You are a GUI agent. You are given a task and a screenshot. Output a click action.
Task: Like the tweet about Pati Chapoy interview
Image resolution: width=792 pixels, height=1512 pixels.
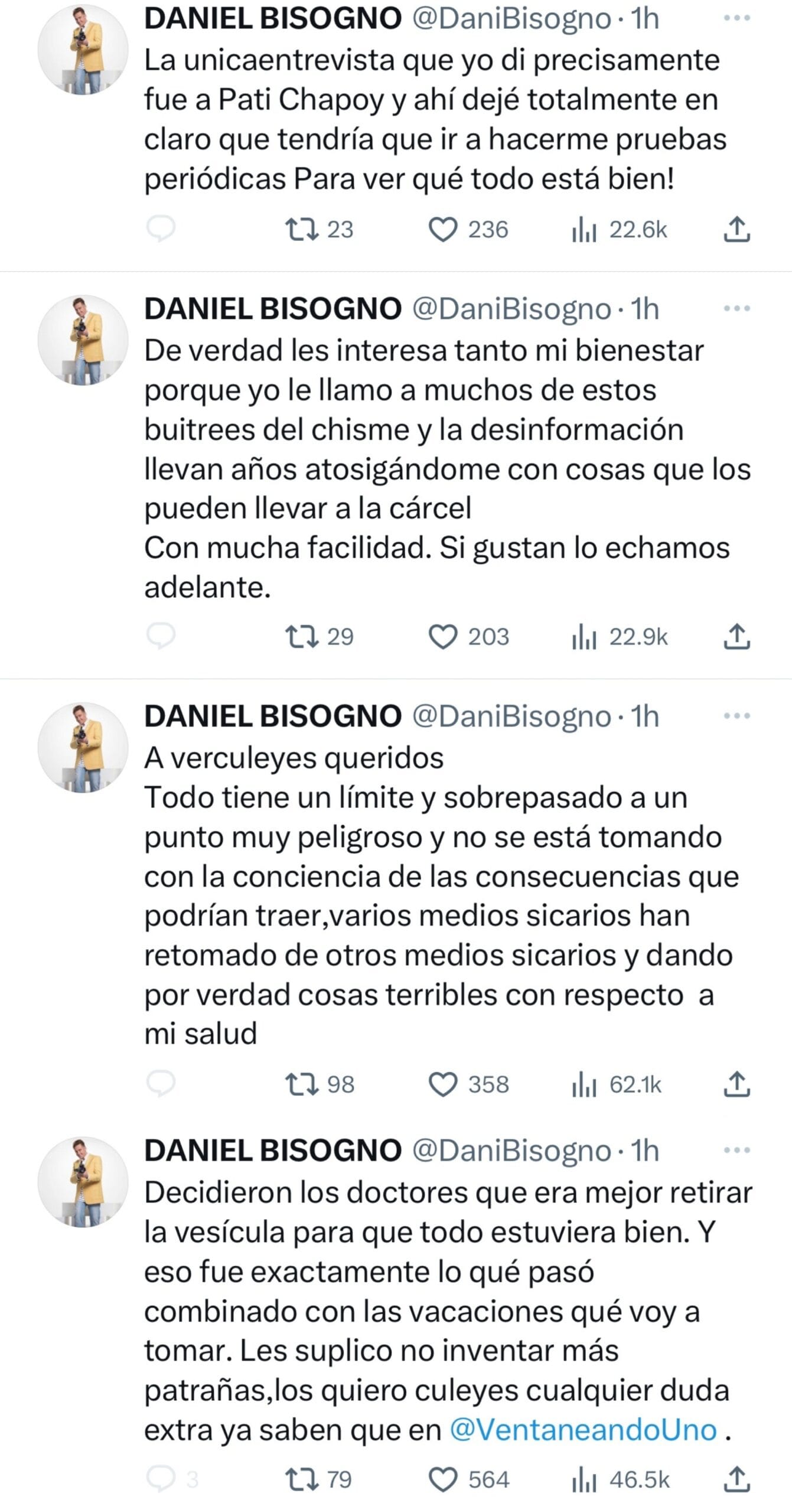[443, 230]
